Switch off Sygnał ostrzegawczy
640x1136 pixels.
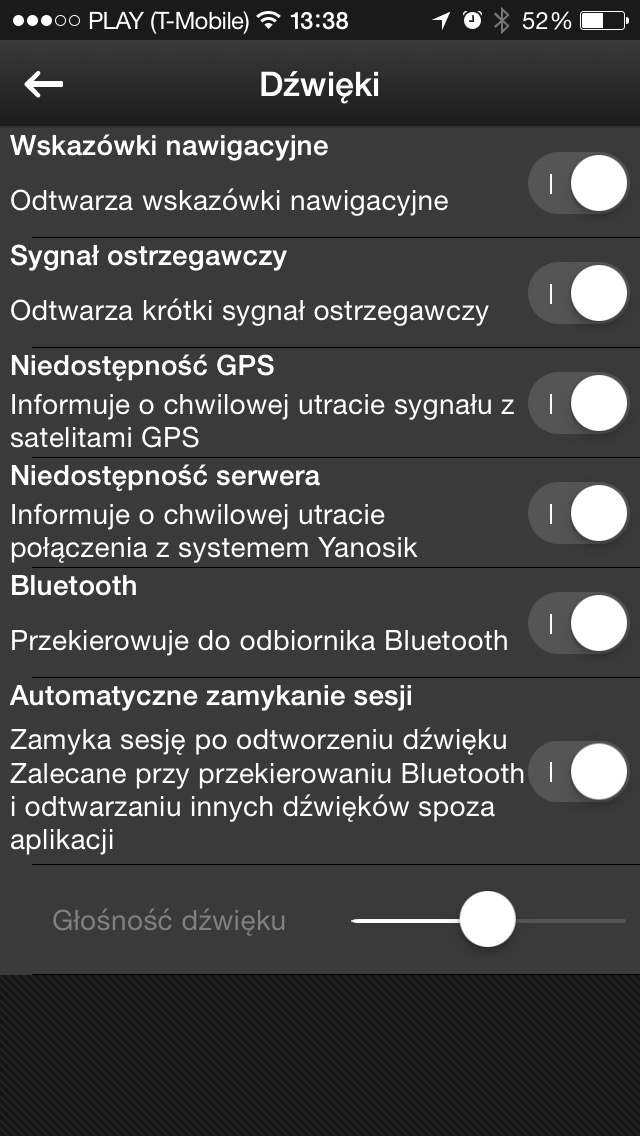click(x=578, y=292)
